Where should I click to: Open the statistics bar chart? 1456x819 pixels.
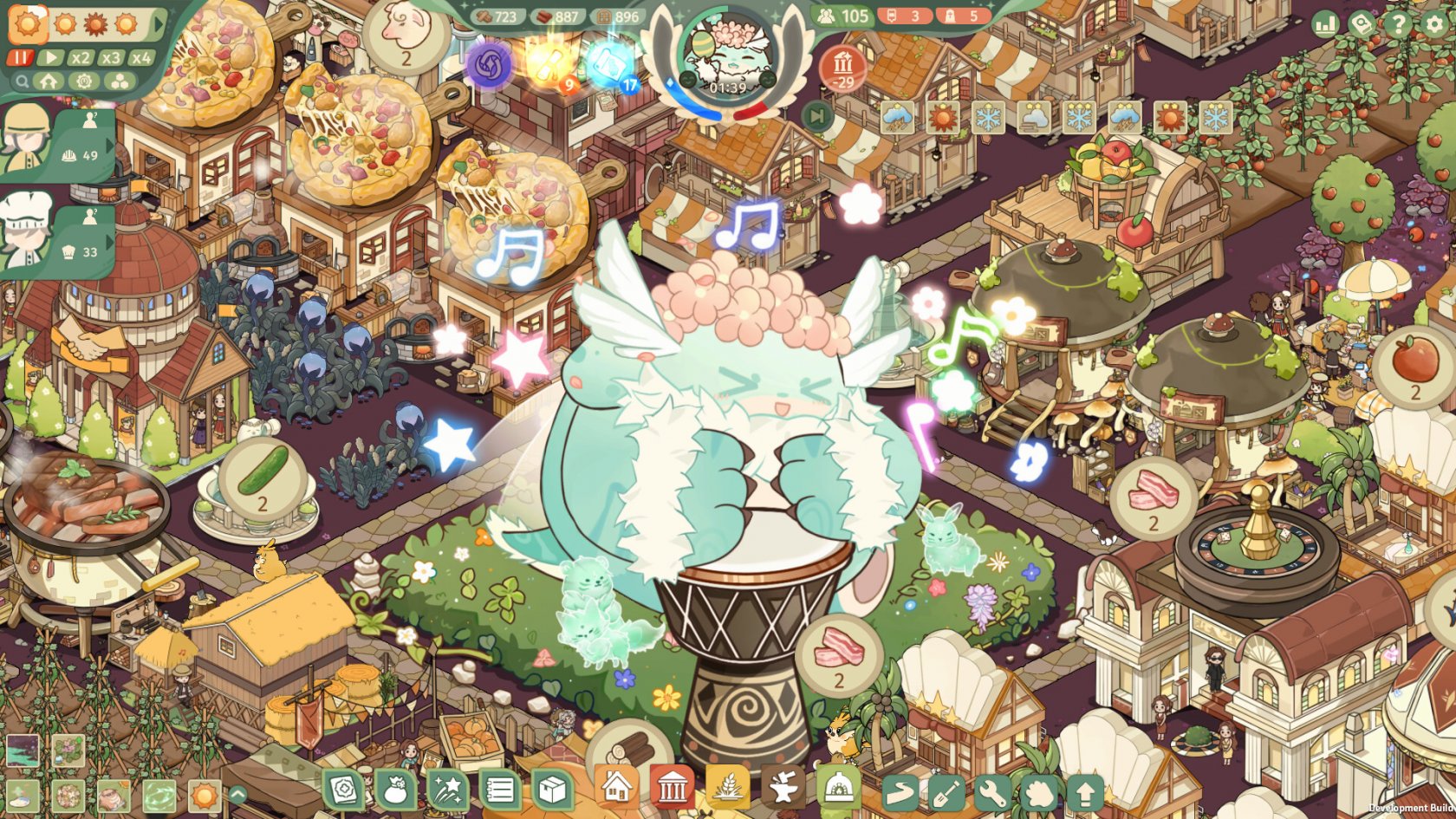coord(1324,23)
